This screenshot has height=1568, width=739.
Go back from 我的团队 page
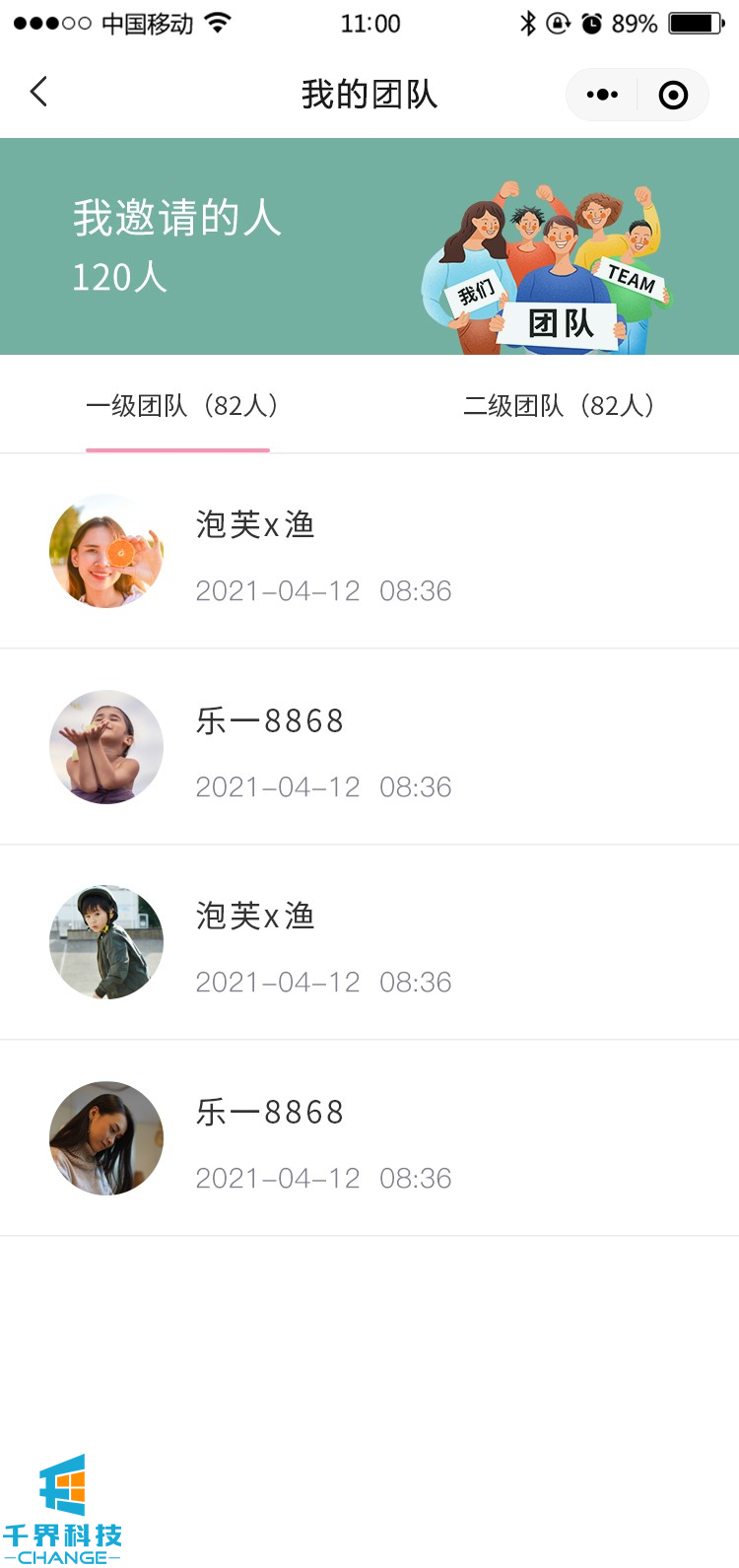(x=39, y=94)
